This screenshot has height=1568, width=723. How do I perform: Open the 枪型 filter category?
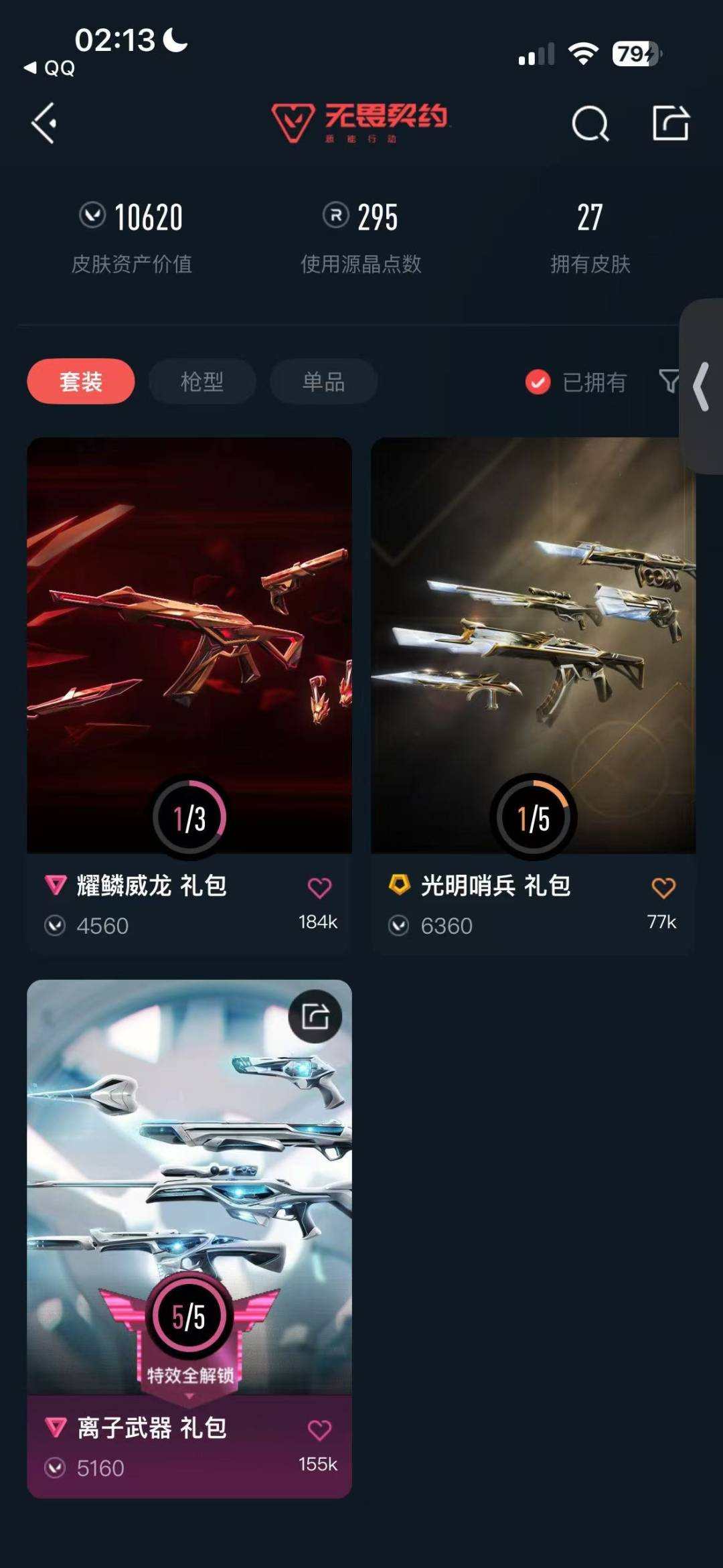(201, 380)
